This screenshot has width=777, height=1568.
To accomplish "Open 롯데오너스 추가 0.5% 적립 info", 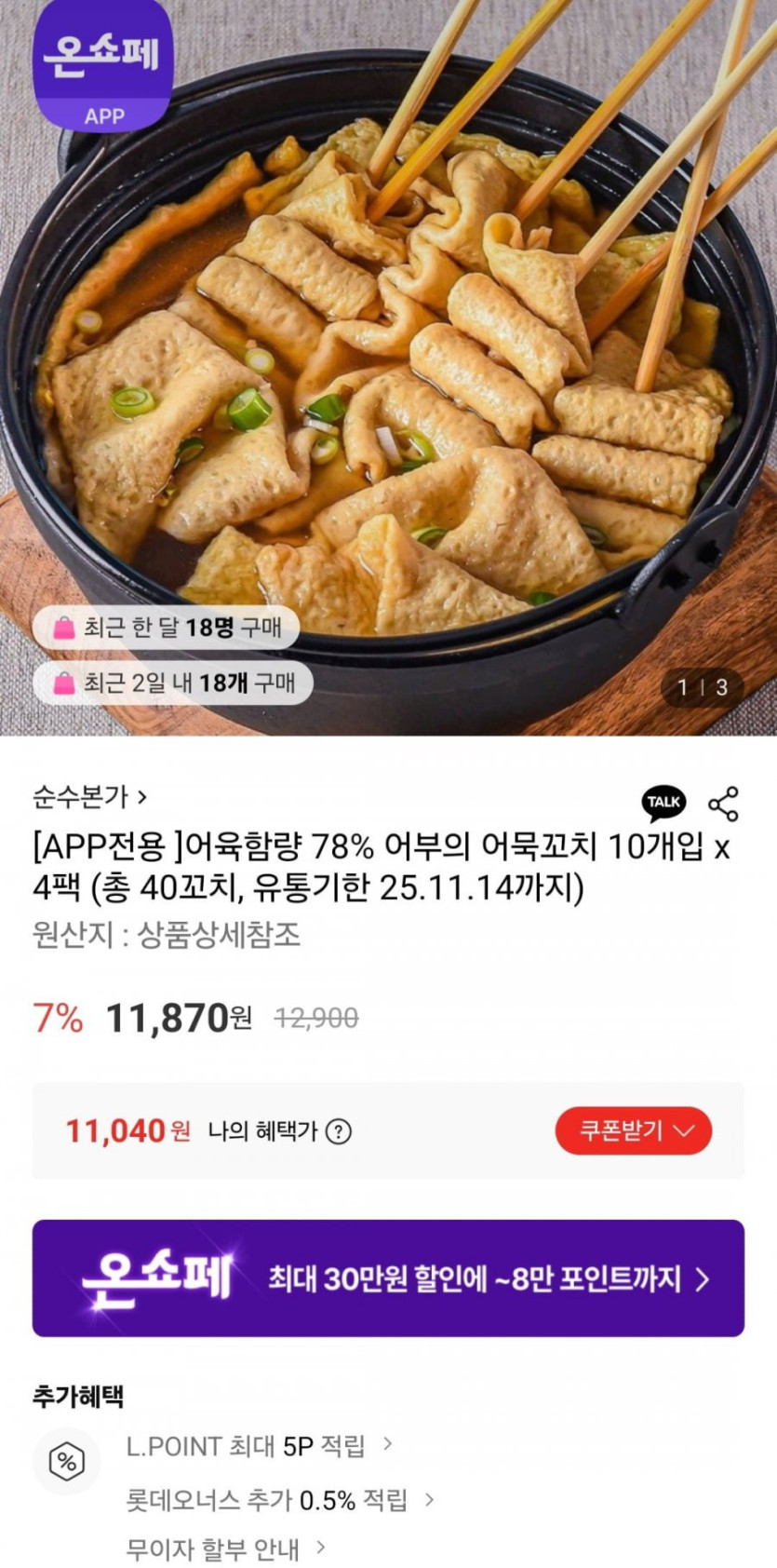I will 279,1500.
